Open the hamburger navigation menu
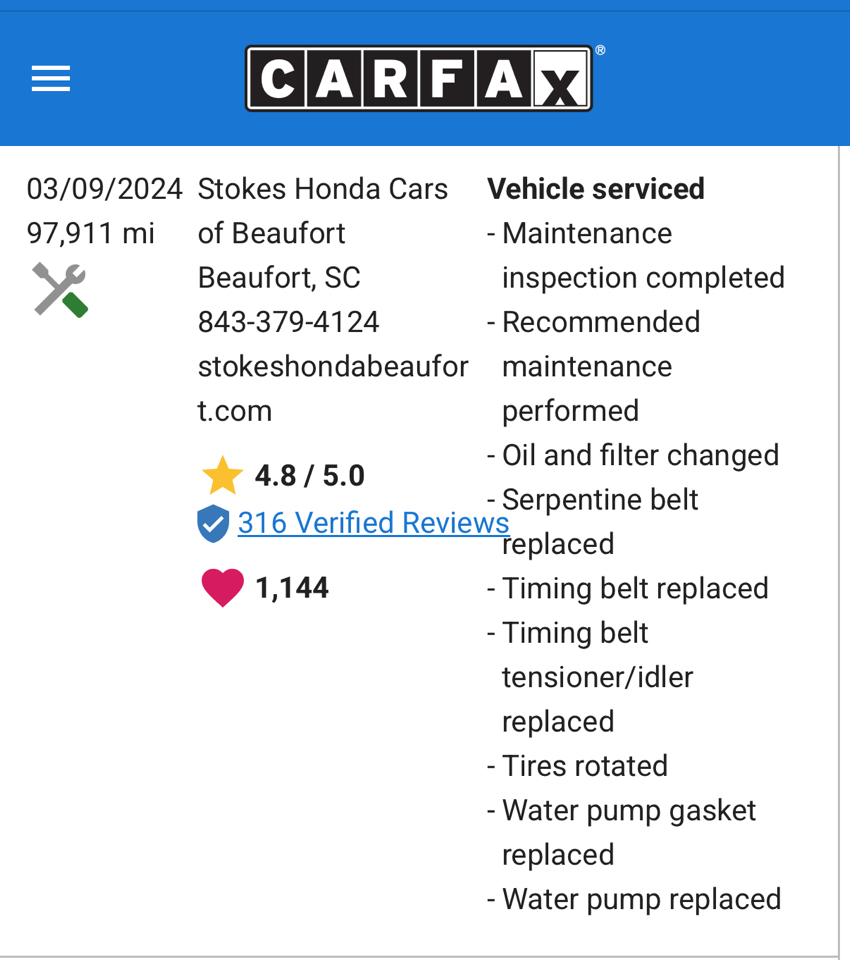The height and width of the screenshot is (960, 850). 51,79
